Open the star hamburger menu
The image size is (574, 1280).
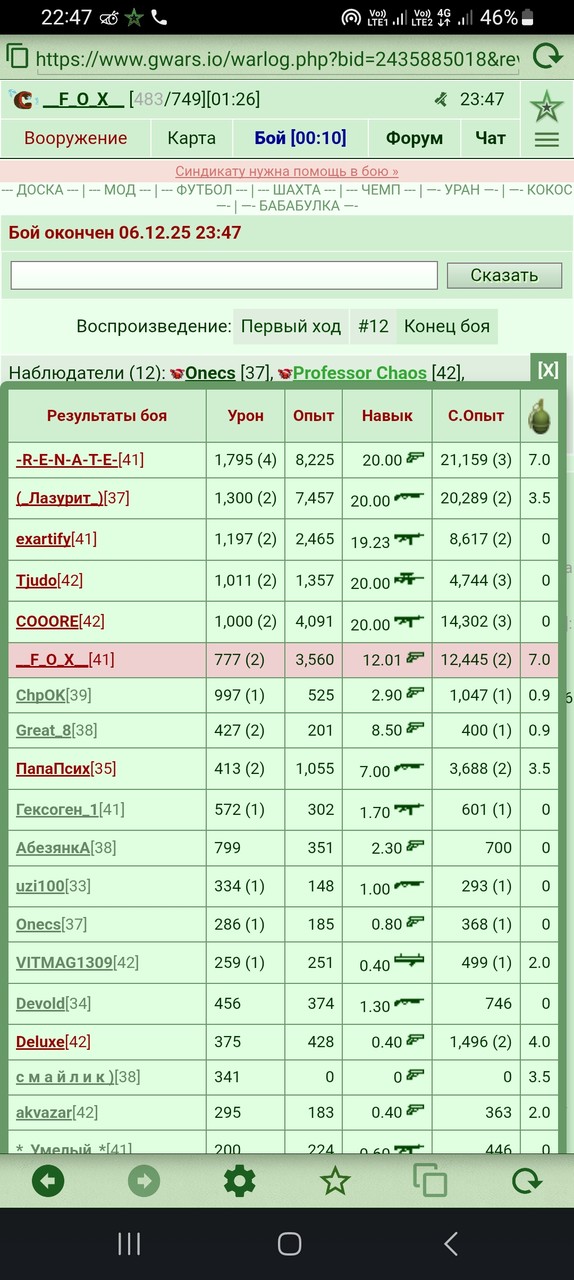tap(546, 119)
